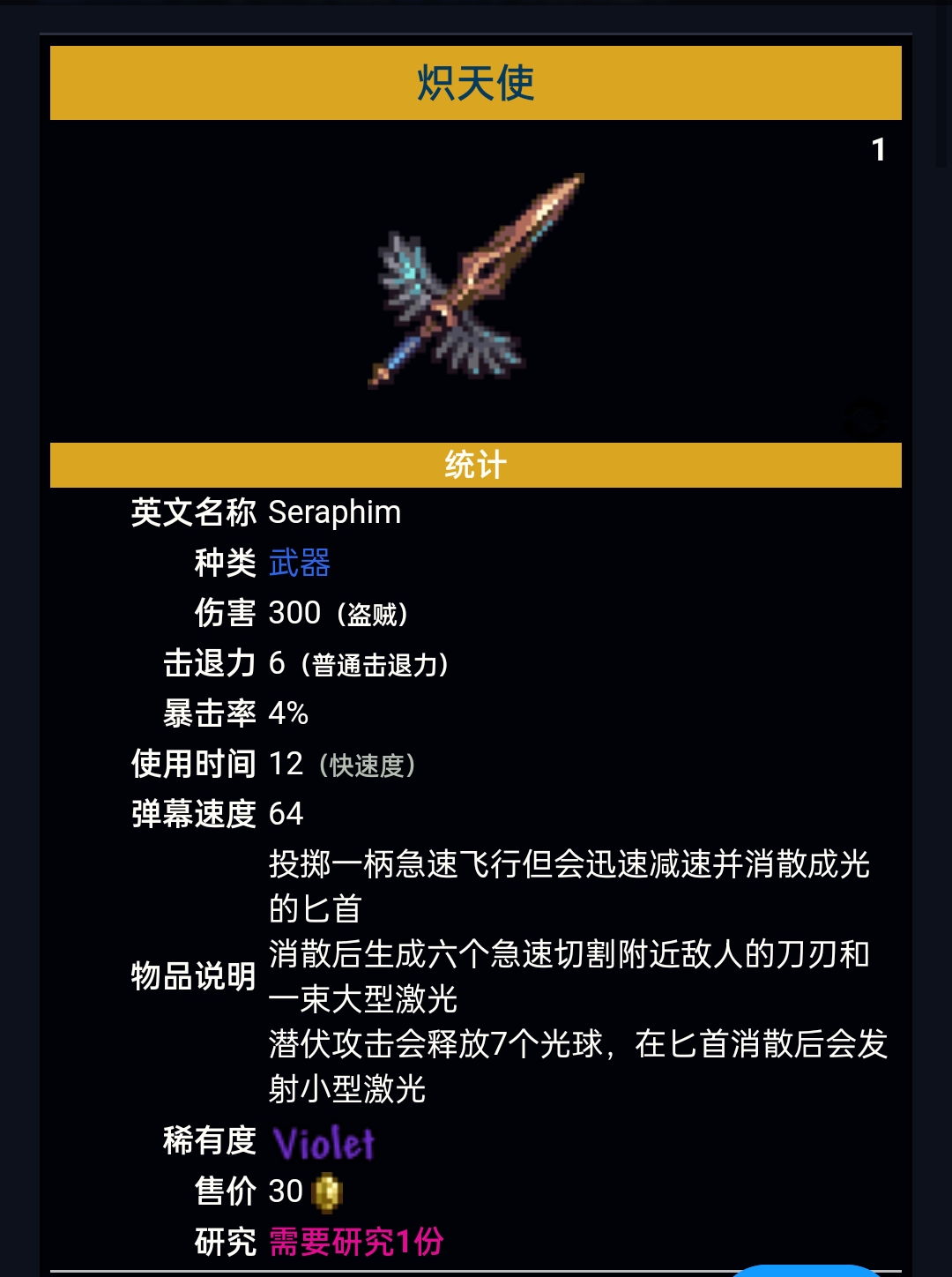Open the Seraphim dagger item image
The image size is (952, 1277).
[x=475, y=280]
